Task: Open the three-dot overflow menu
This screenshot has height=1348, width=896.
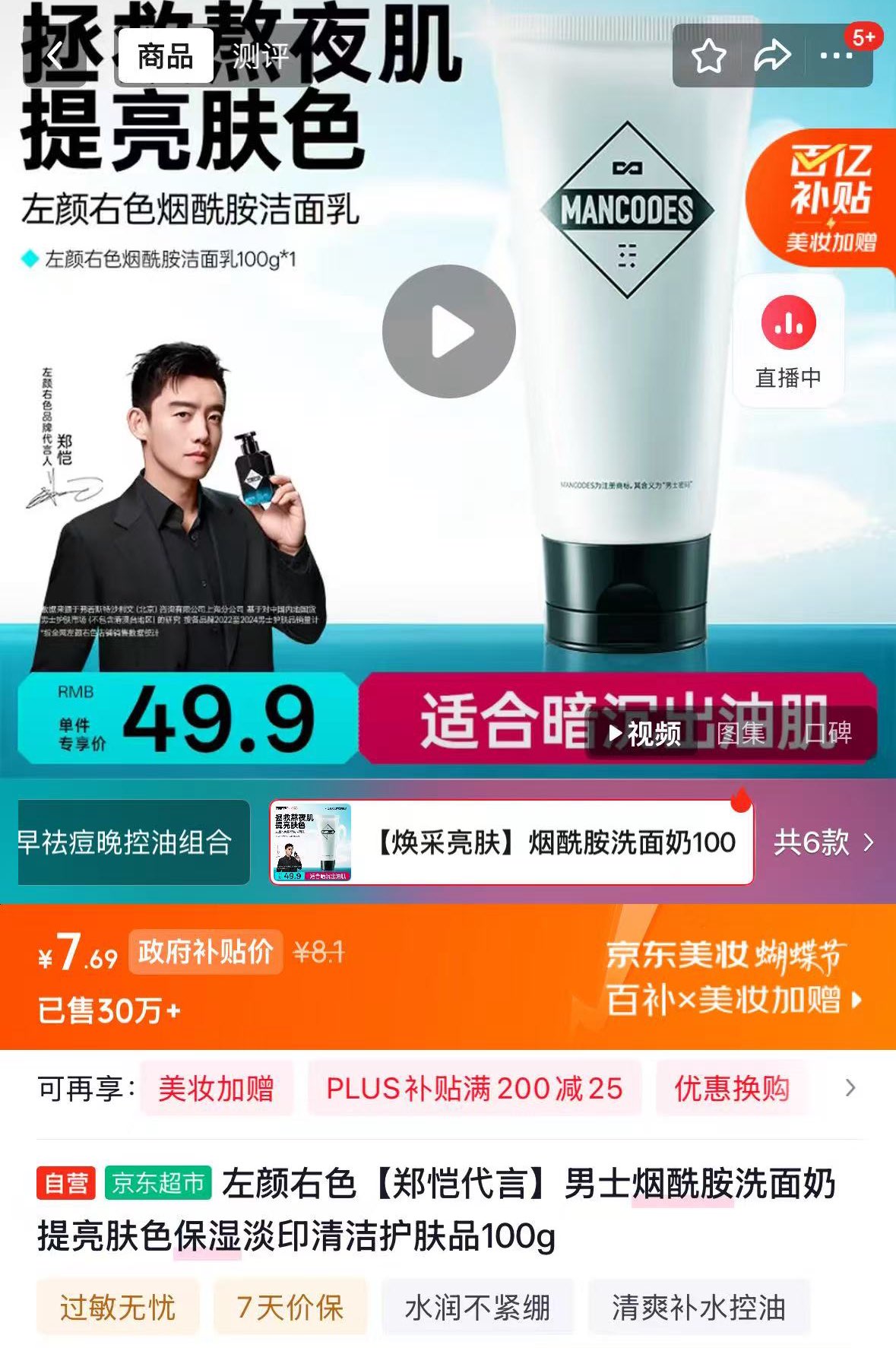Action: [836, 56]
